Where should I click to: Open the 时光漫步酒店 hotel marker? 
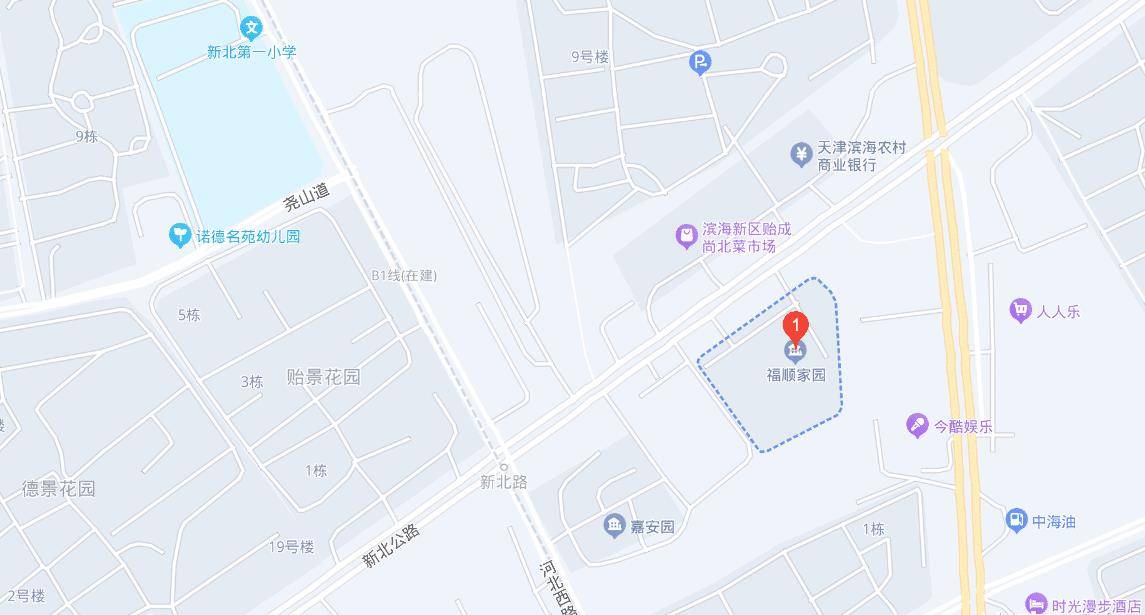click(1036, 604)
